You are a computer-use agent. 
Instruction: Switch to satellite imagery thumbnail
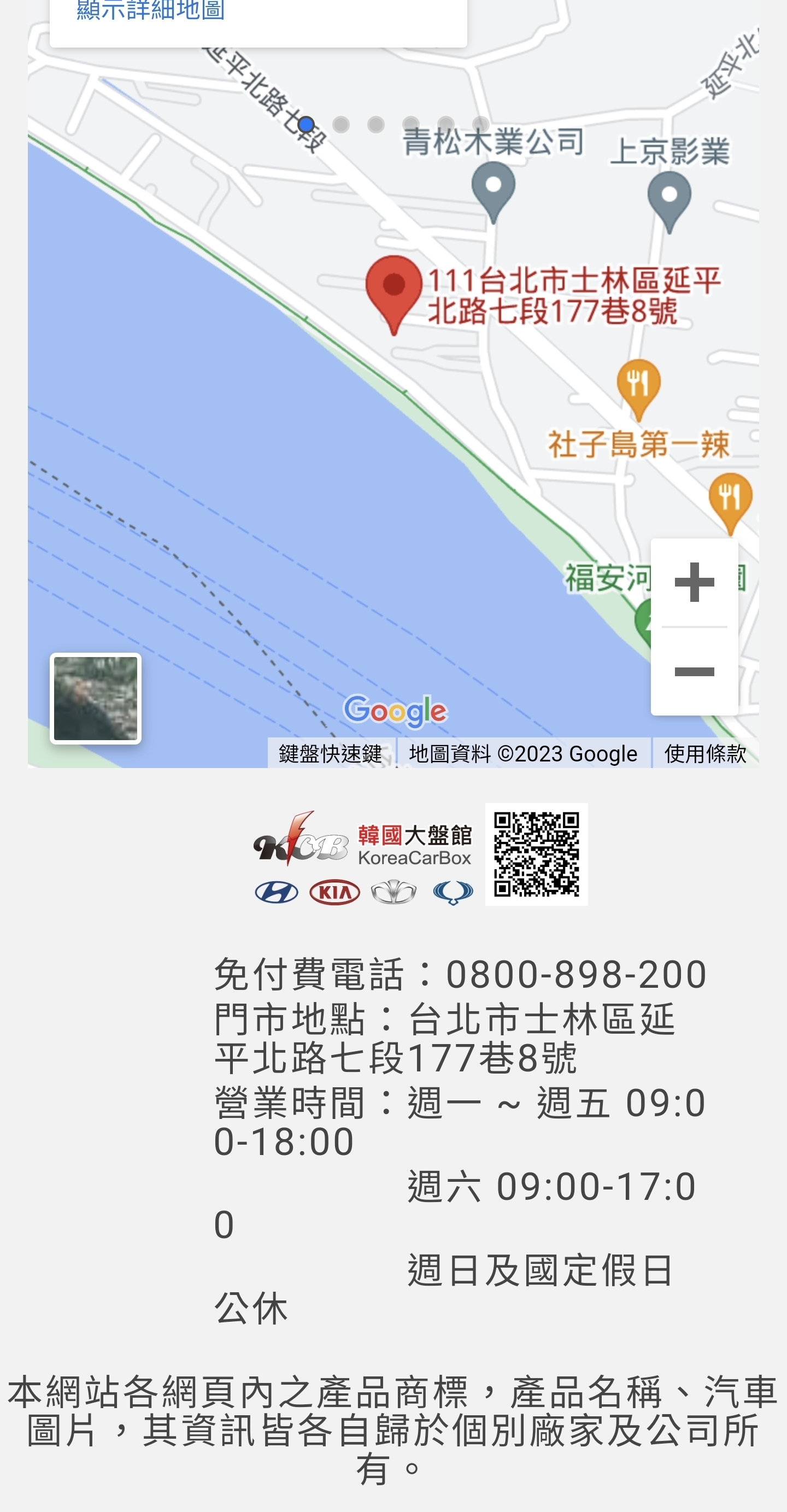click(x=96, y=699)
